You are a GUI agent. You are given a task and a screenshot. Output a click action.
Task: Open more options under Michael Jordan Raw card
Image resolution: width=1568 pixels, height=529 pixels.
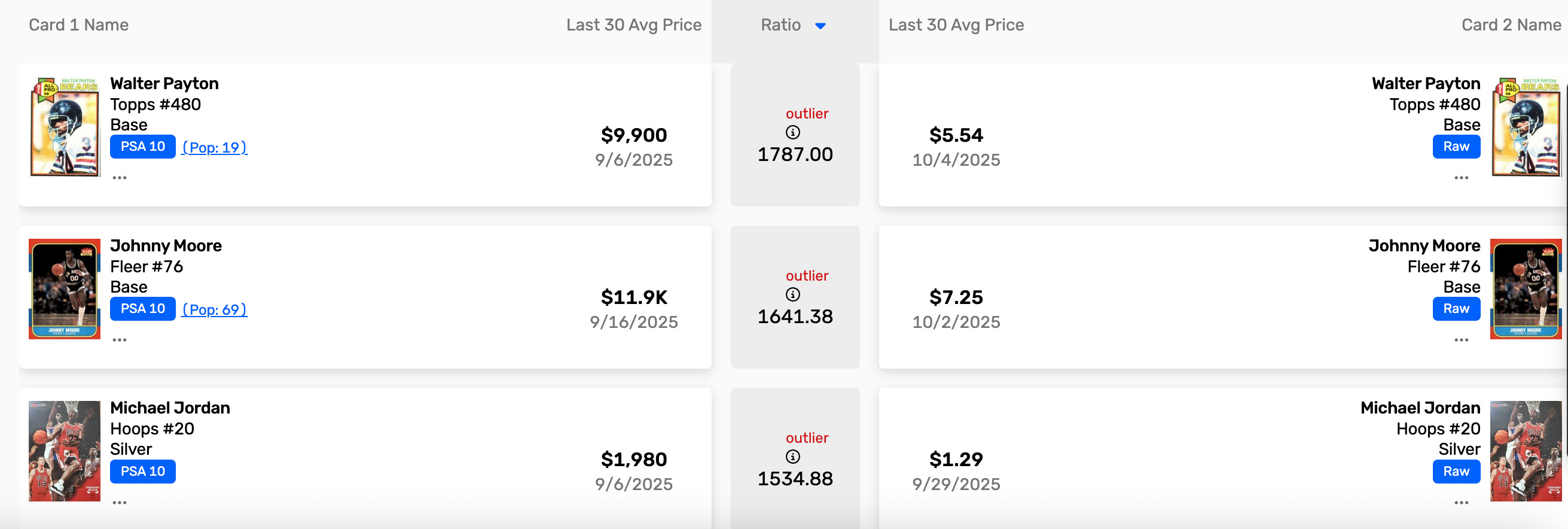click(1462, 503)
